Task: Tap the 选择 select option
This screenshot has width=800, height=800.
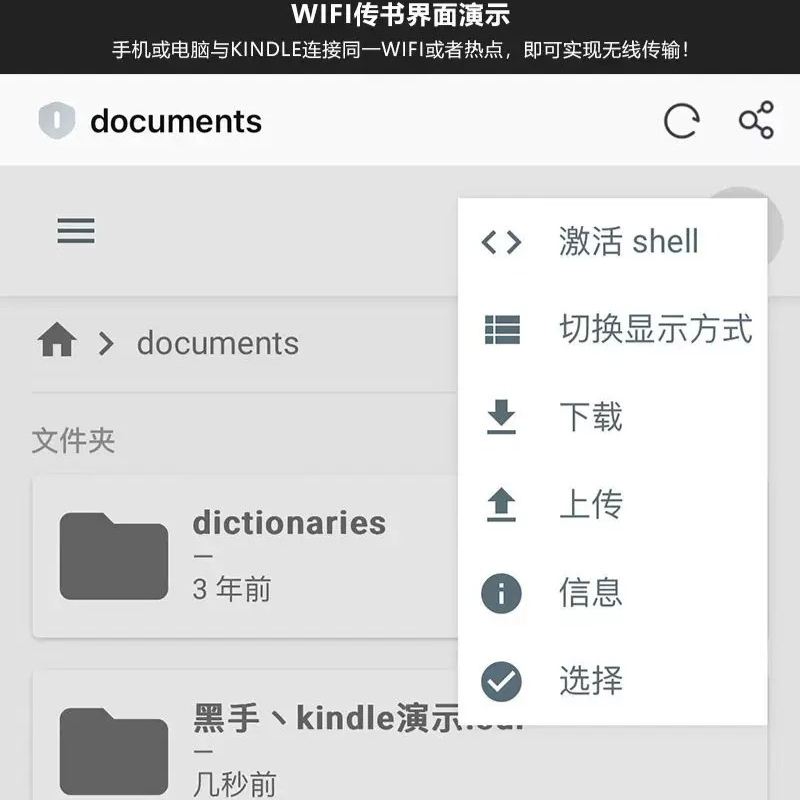Action: click(613, 681)
